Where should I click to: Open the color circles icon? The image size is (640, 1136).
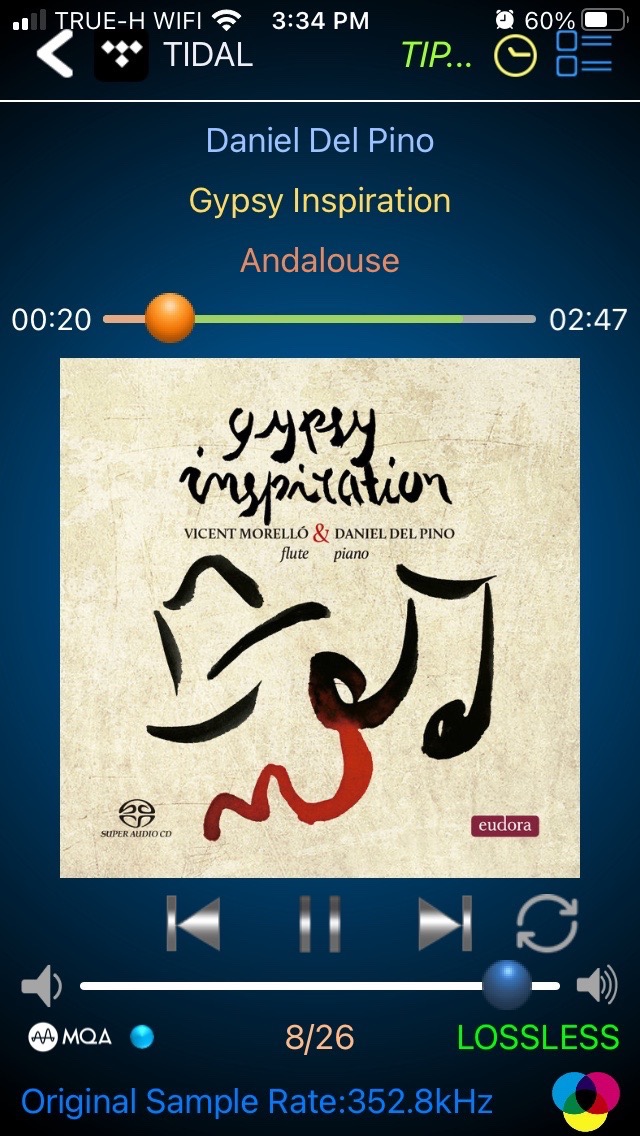[x=586, y=1100]
